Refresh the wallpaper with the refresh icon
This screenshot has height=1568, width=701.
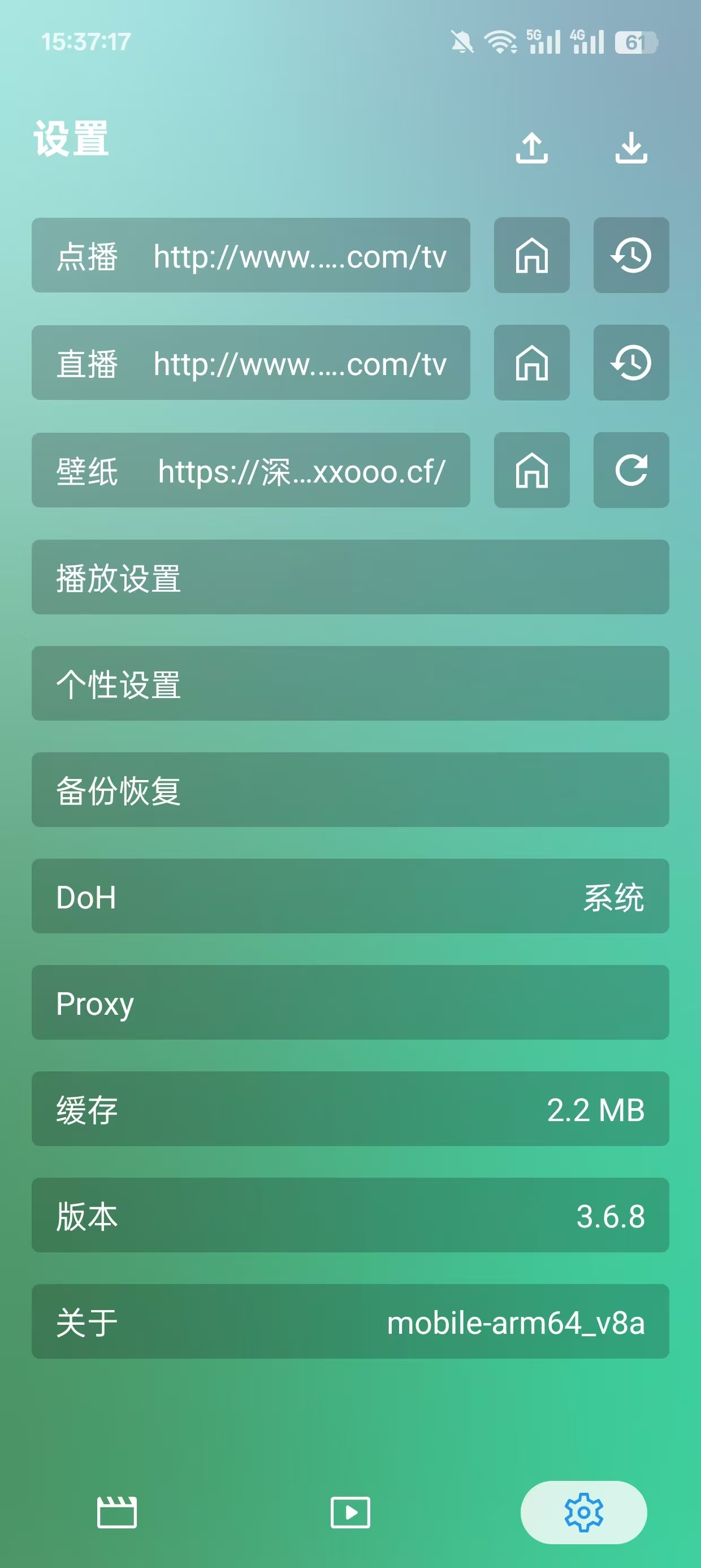631,471
